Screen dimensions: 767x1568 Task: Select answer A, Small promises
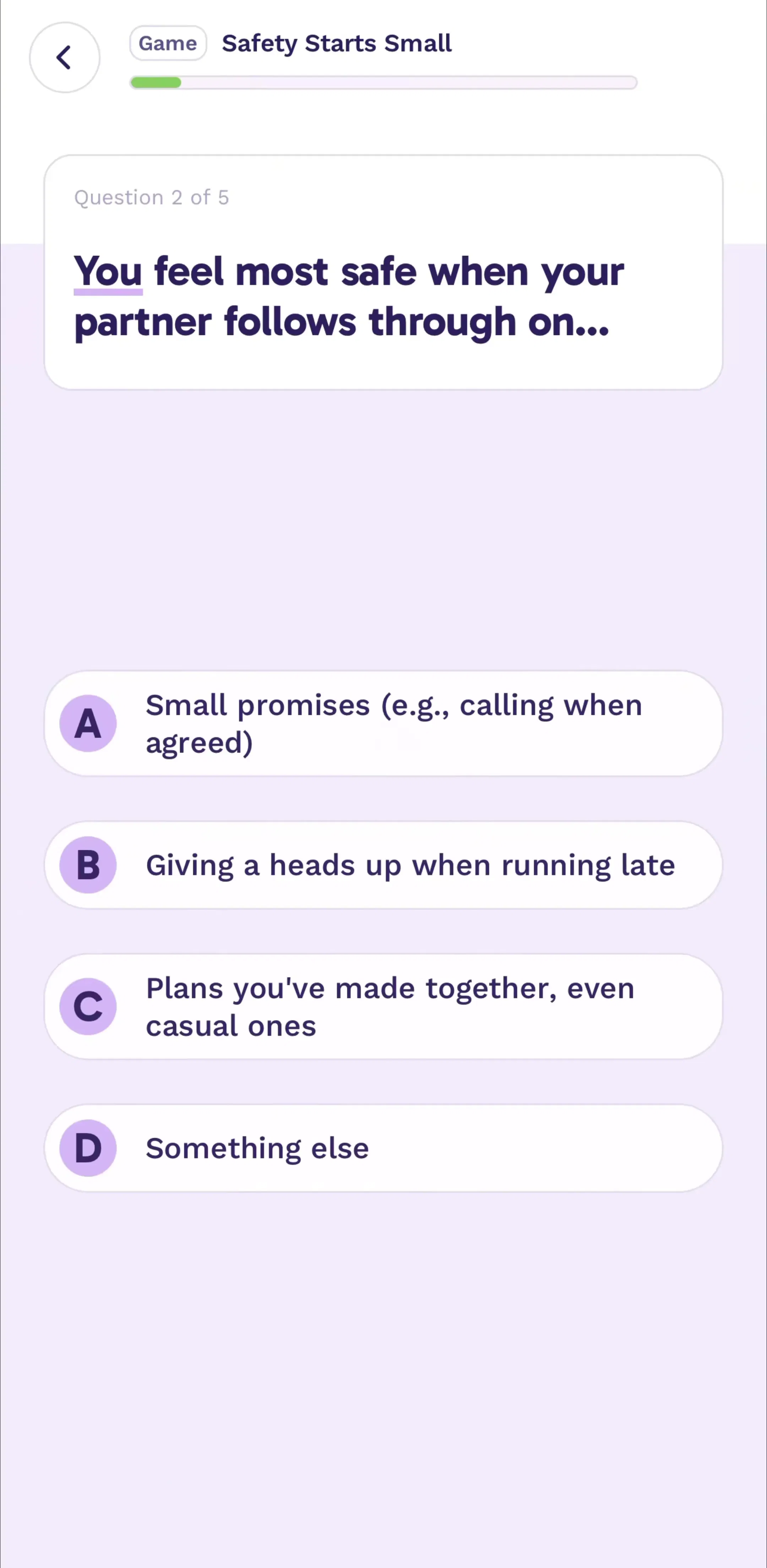coord(383,723)
